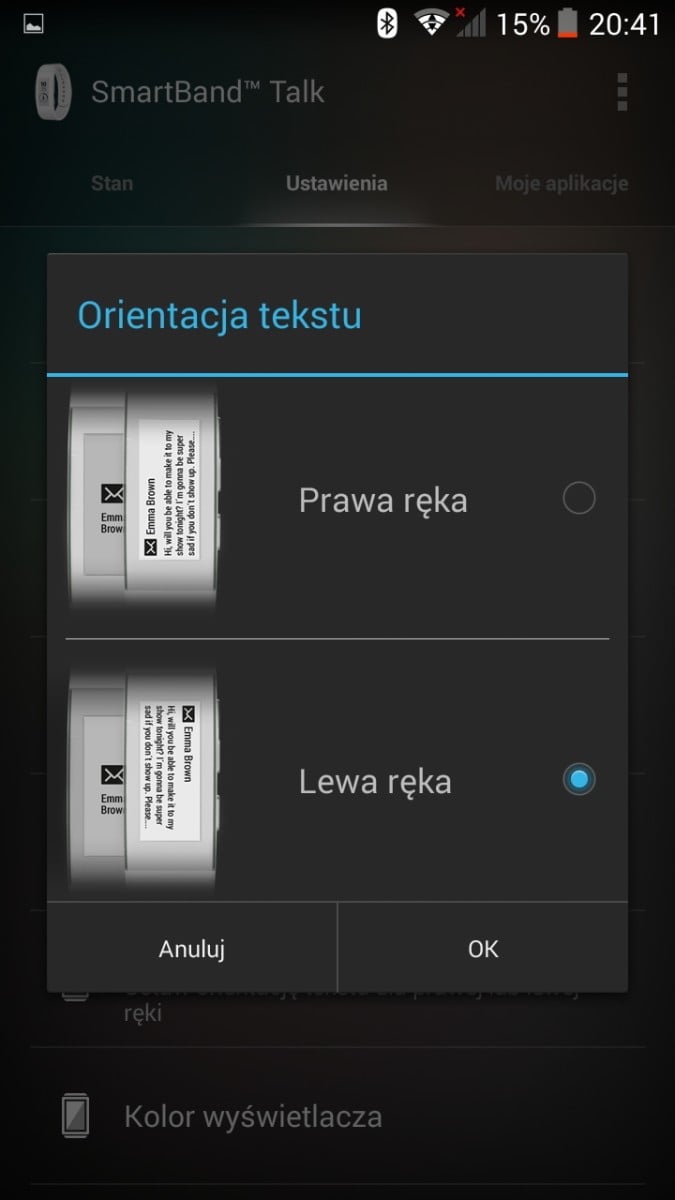Select the Prawa ręka radio option
This screenshot has width=675, height=1200.
[578, 498]
